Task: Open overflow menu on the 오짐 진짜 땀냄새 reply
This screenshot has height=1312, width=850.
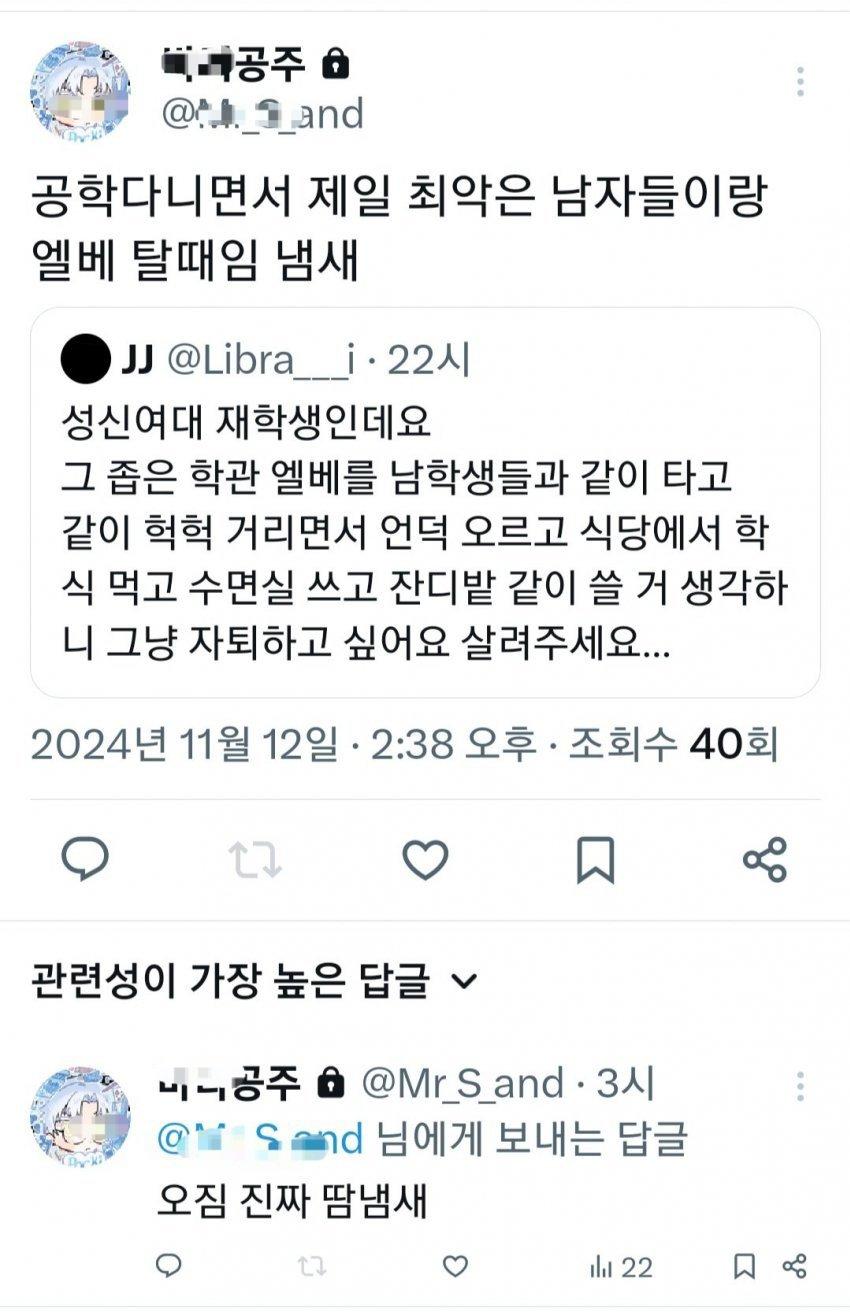Action: (800, 1086)
